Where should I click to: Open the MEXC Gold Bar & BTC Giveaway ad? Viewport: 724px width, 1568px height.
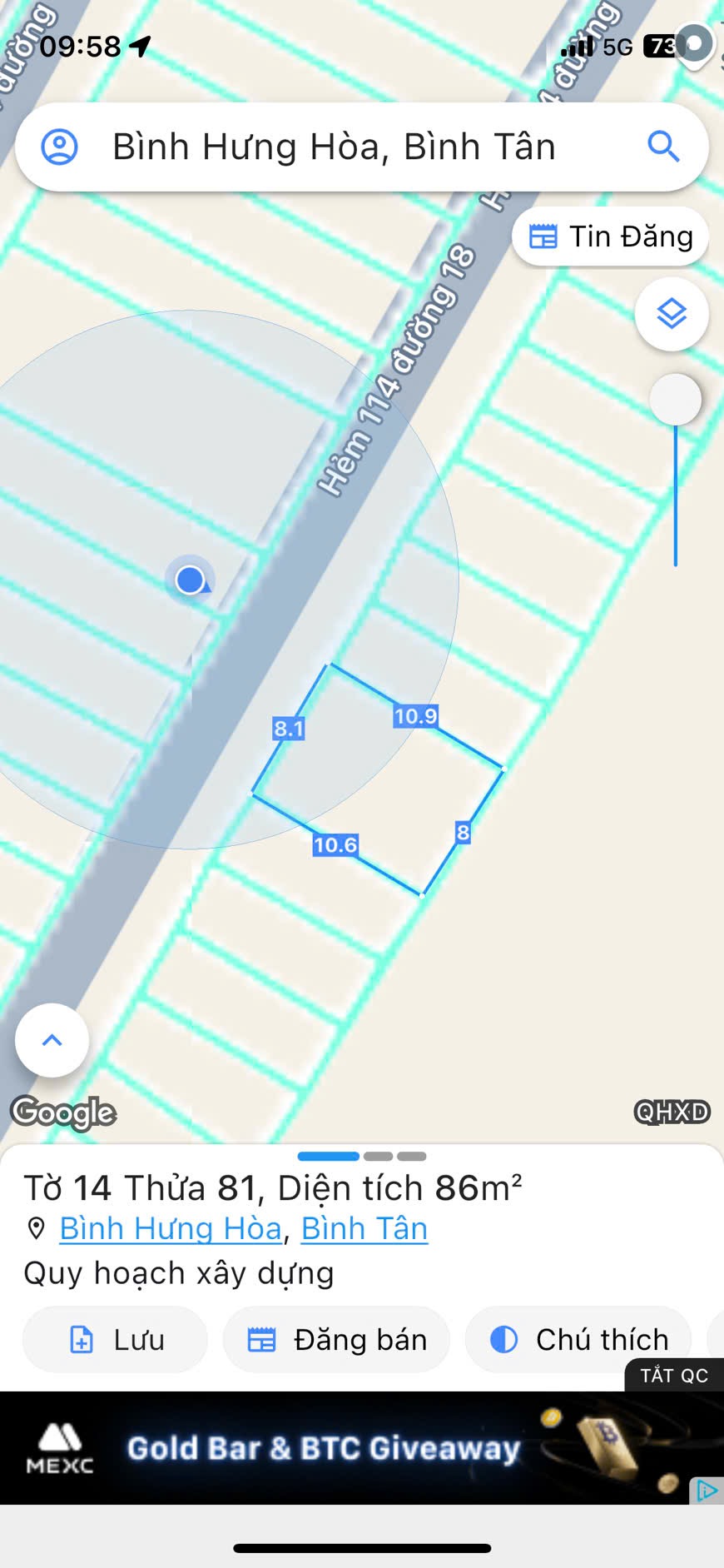(x=362, y=1448)
